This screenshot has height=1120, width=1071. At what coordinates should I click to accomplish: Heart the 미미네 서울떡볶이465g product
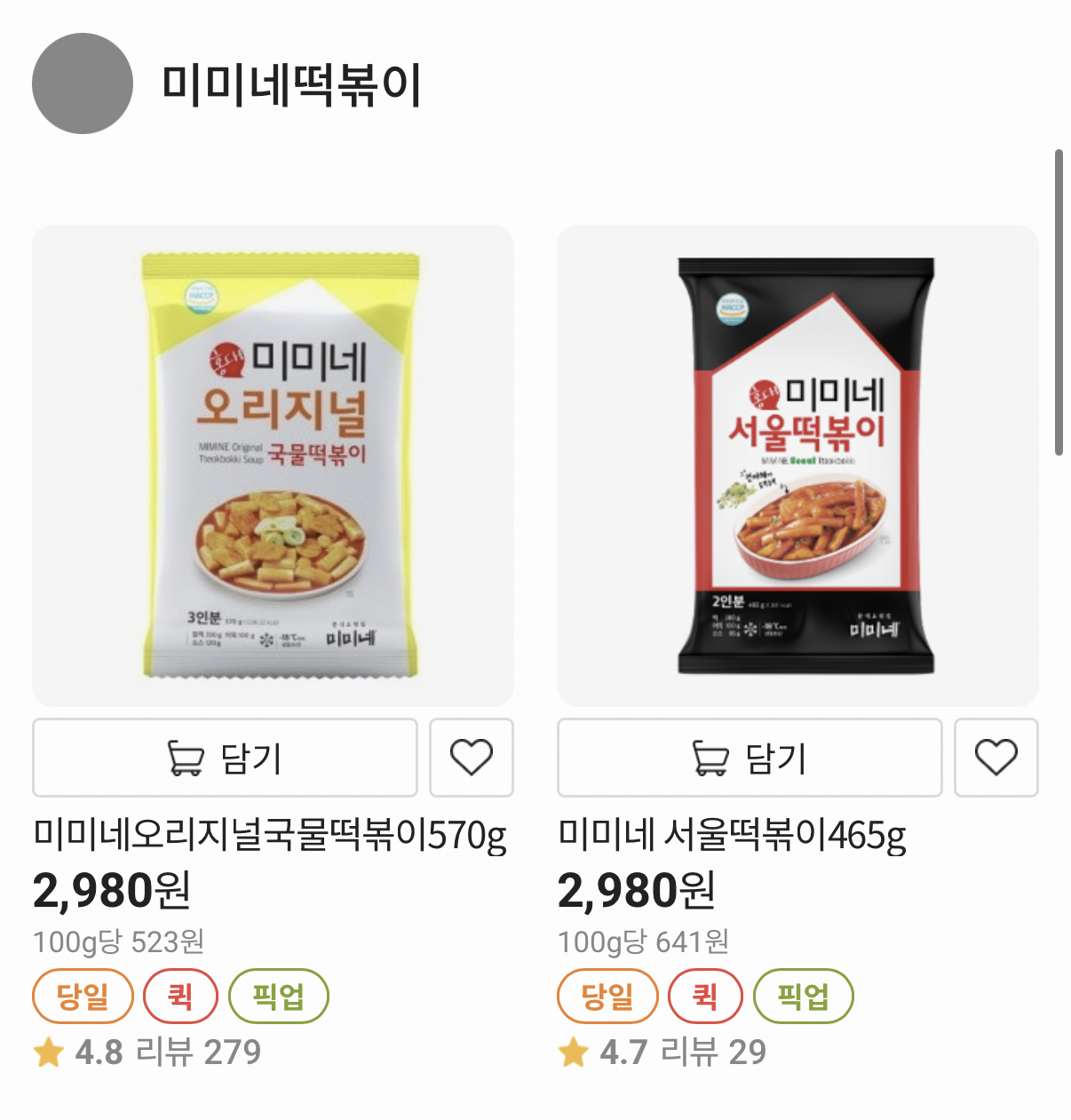click(x=996, y=758)
